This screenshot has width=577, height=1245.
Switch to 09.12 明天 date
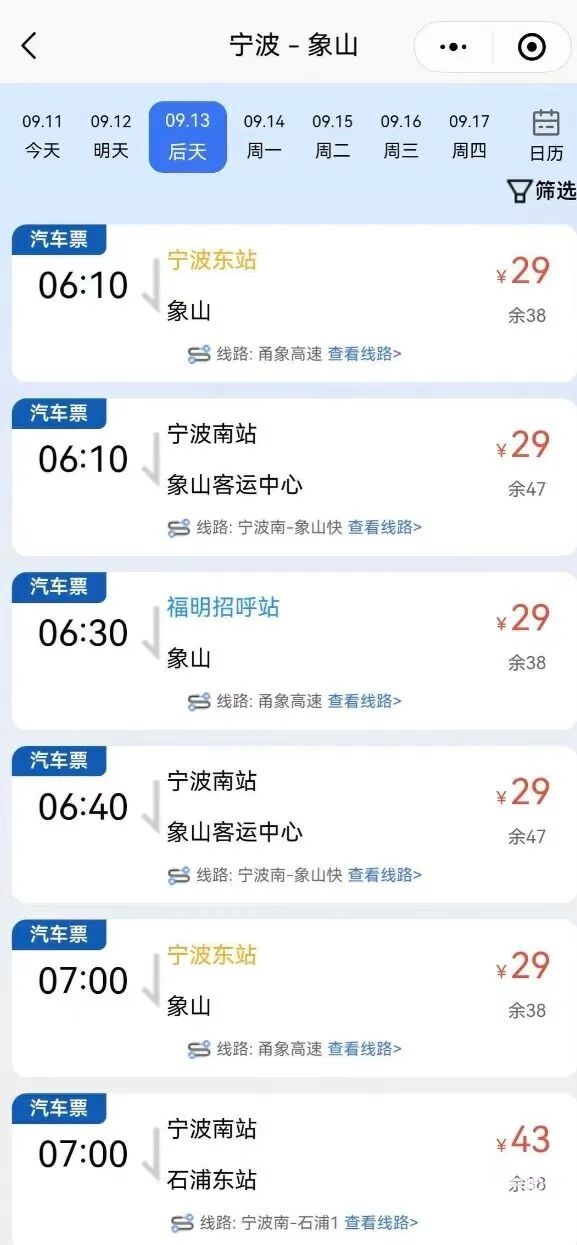point(111,136)
